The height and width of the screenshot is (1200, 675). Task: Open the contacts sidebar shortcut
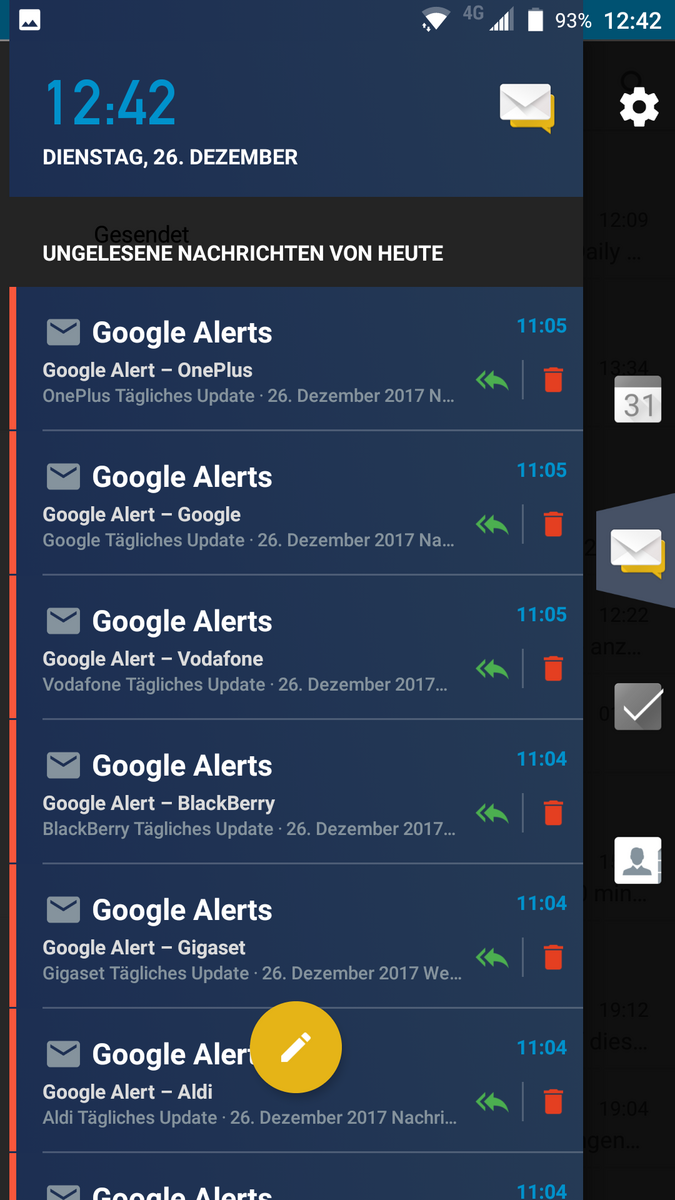pos(638,860)
